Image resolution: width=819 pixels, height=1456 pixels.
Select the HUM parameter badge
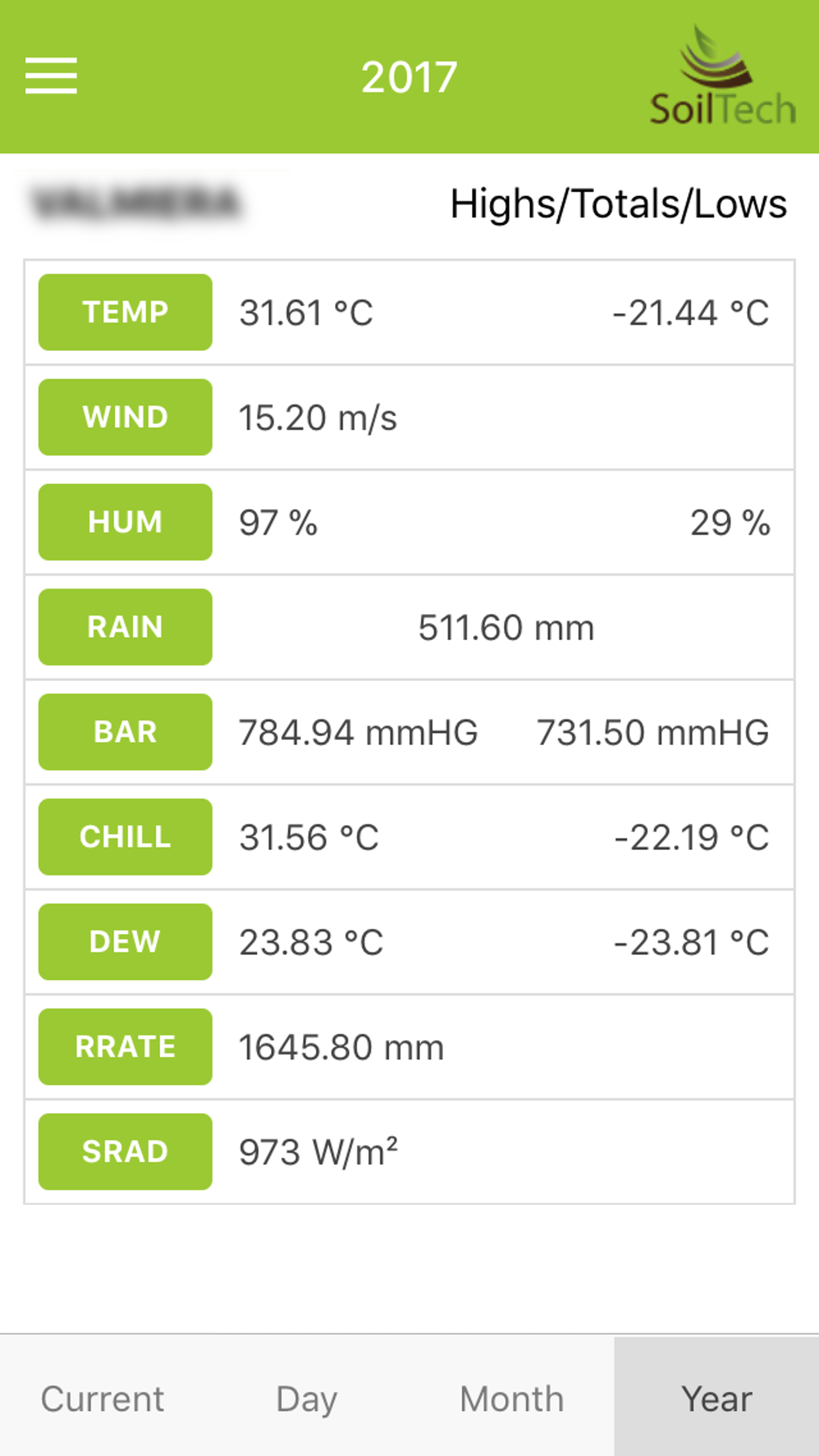click(125, 522)
